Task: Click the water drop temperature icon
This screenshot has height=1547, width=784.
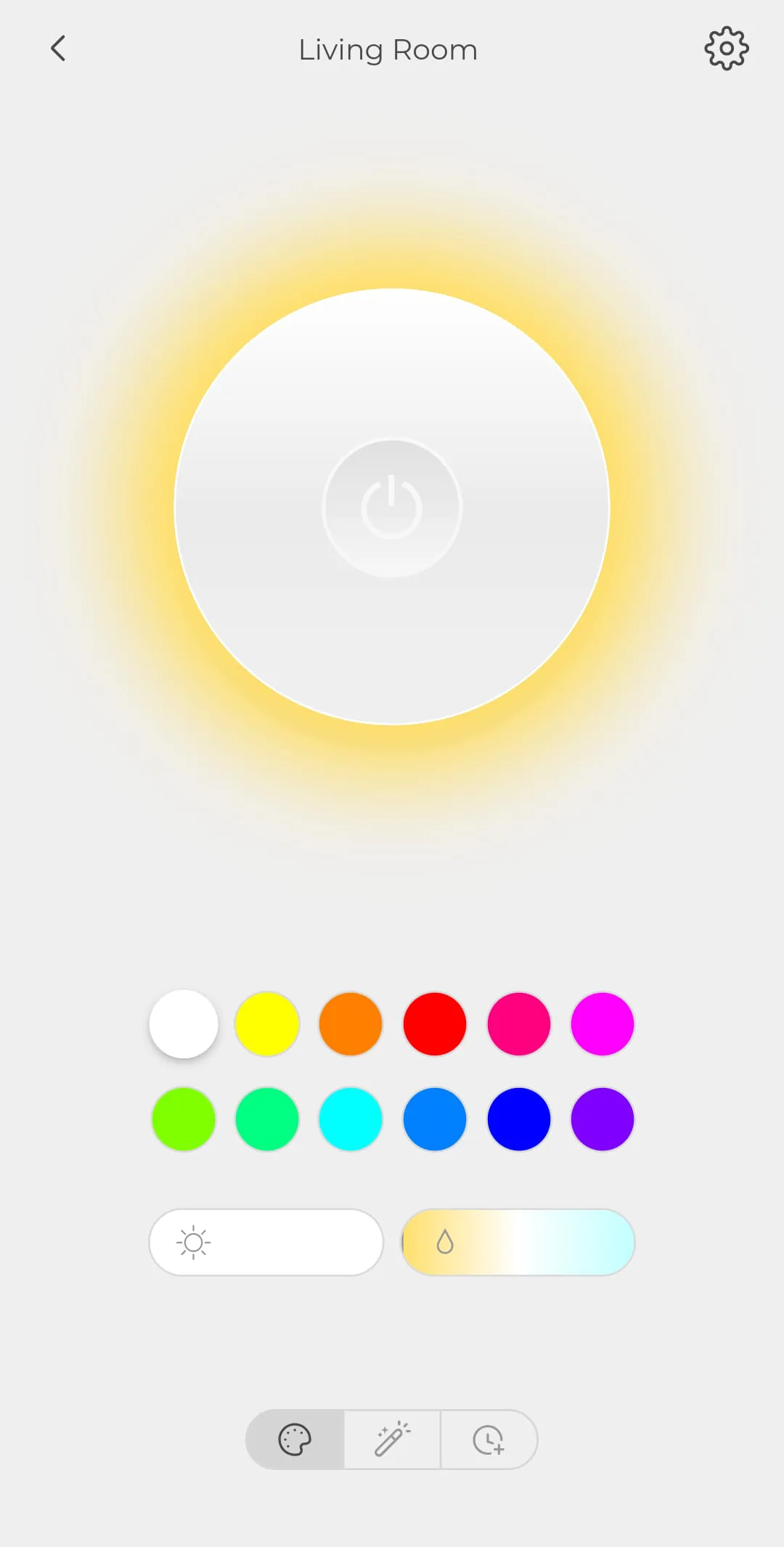Action: (x=446, y=1242)
